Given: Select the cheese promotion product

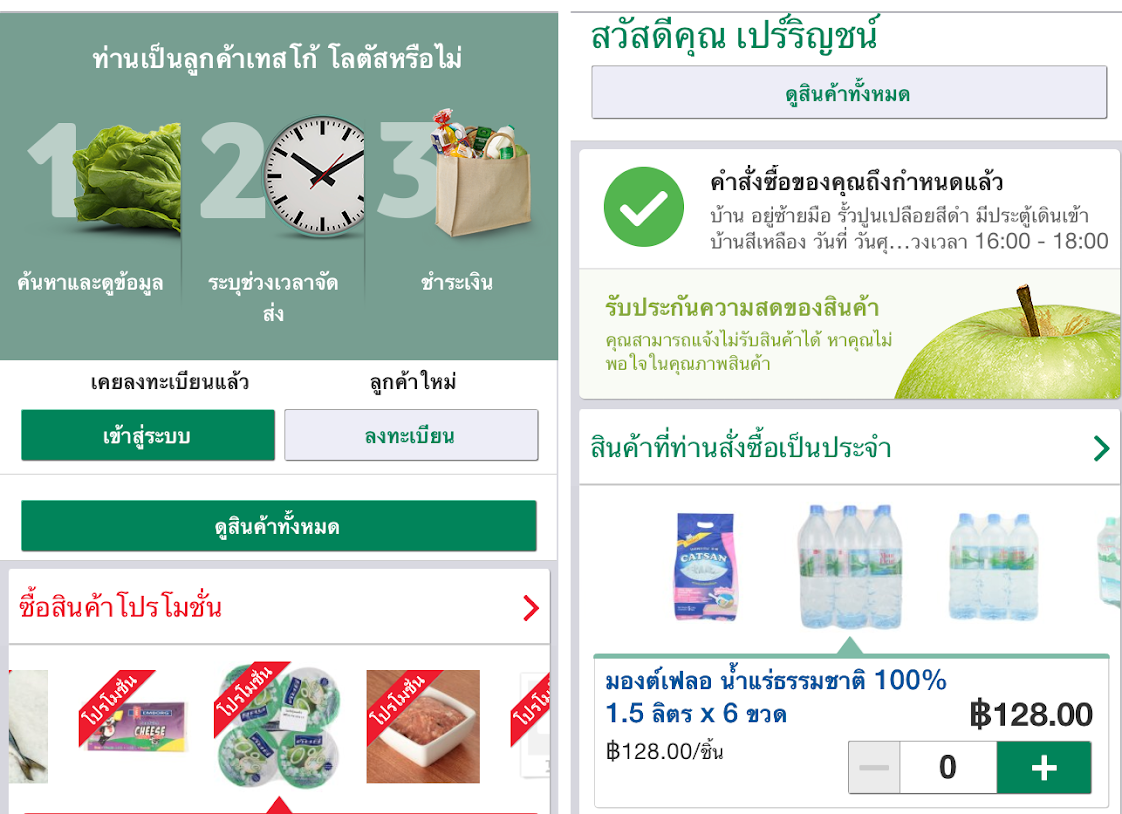Looking at the screenshot, I should click(134, 719).
